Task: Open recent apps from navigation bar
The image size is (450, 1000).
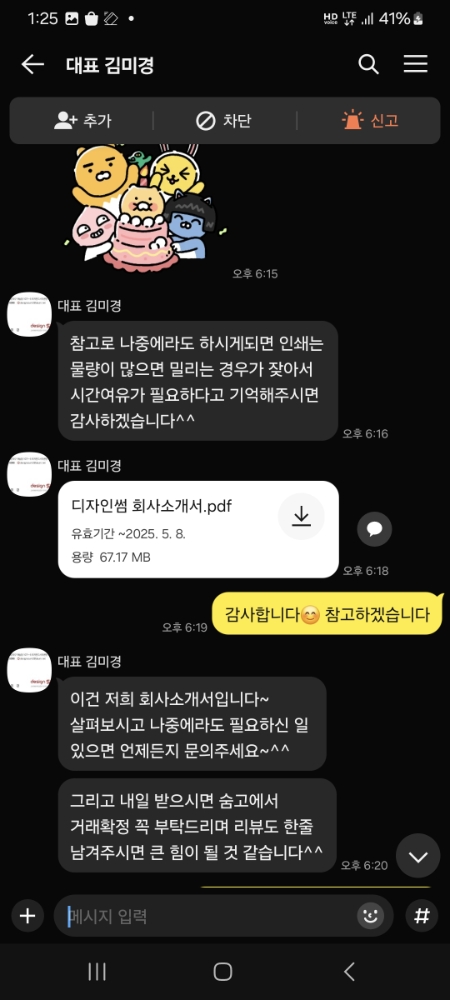Action: point(97,971)
